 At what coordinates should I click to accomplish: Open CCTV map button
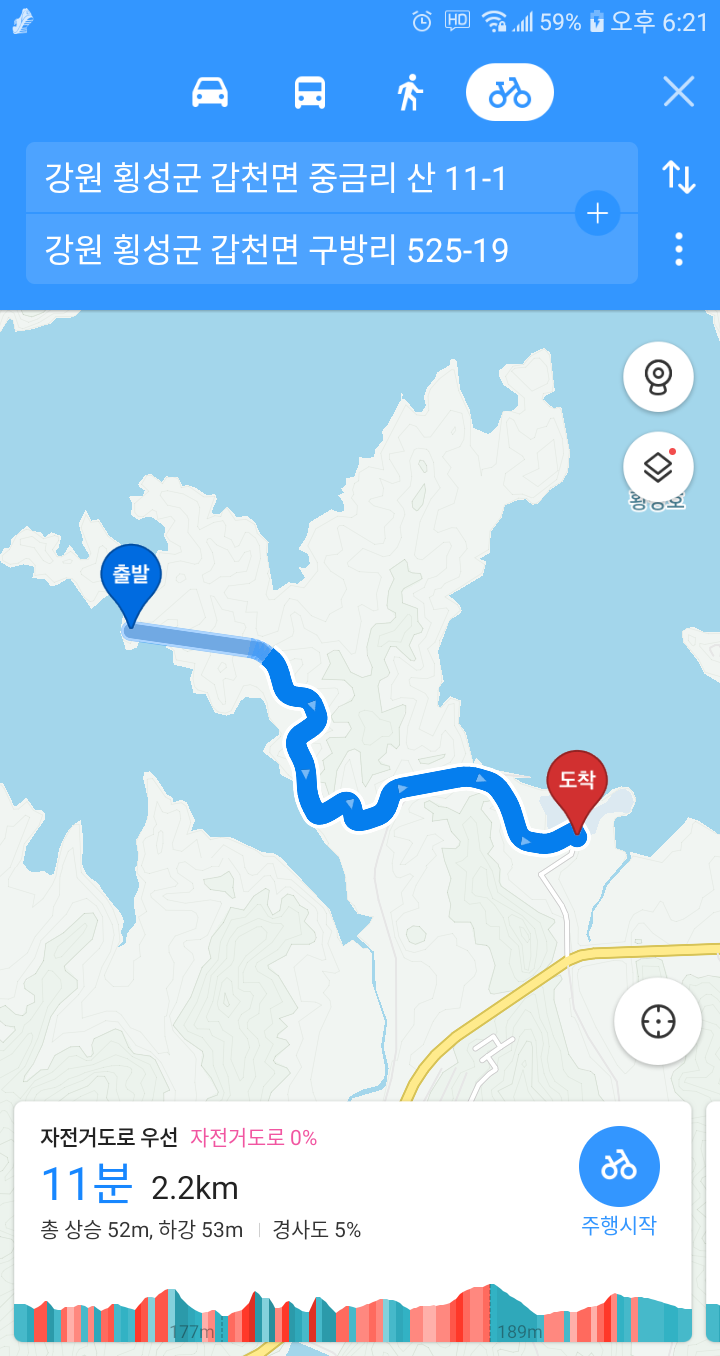(658, 377)
